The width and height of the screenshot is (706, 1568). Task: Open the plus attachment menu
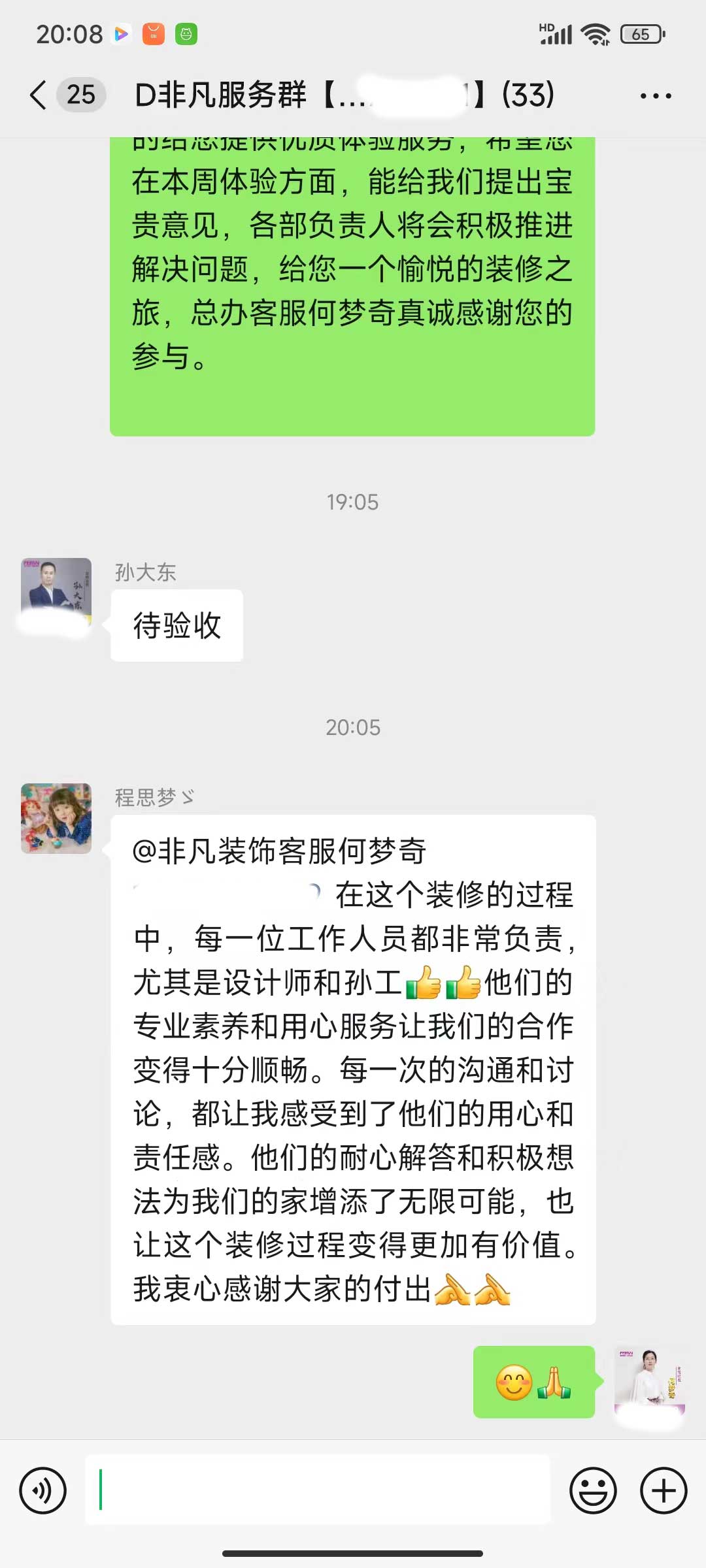point(663,1491)
